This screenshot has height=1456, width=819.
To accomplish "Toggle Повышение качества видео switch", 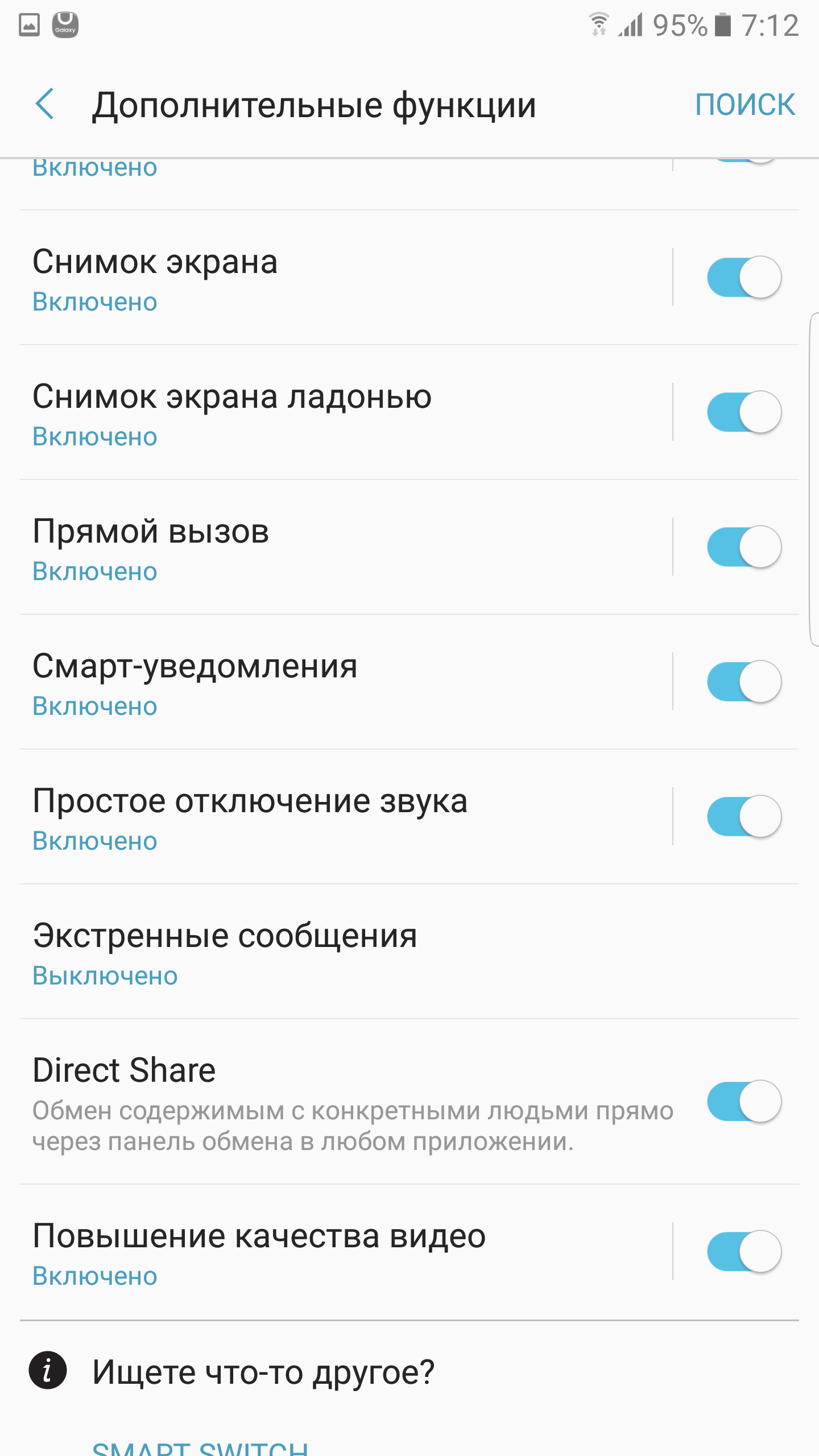I will point(744,1251).
